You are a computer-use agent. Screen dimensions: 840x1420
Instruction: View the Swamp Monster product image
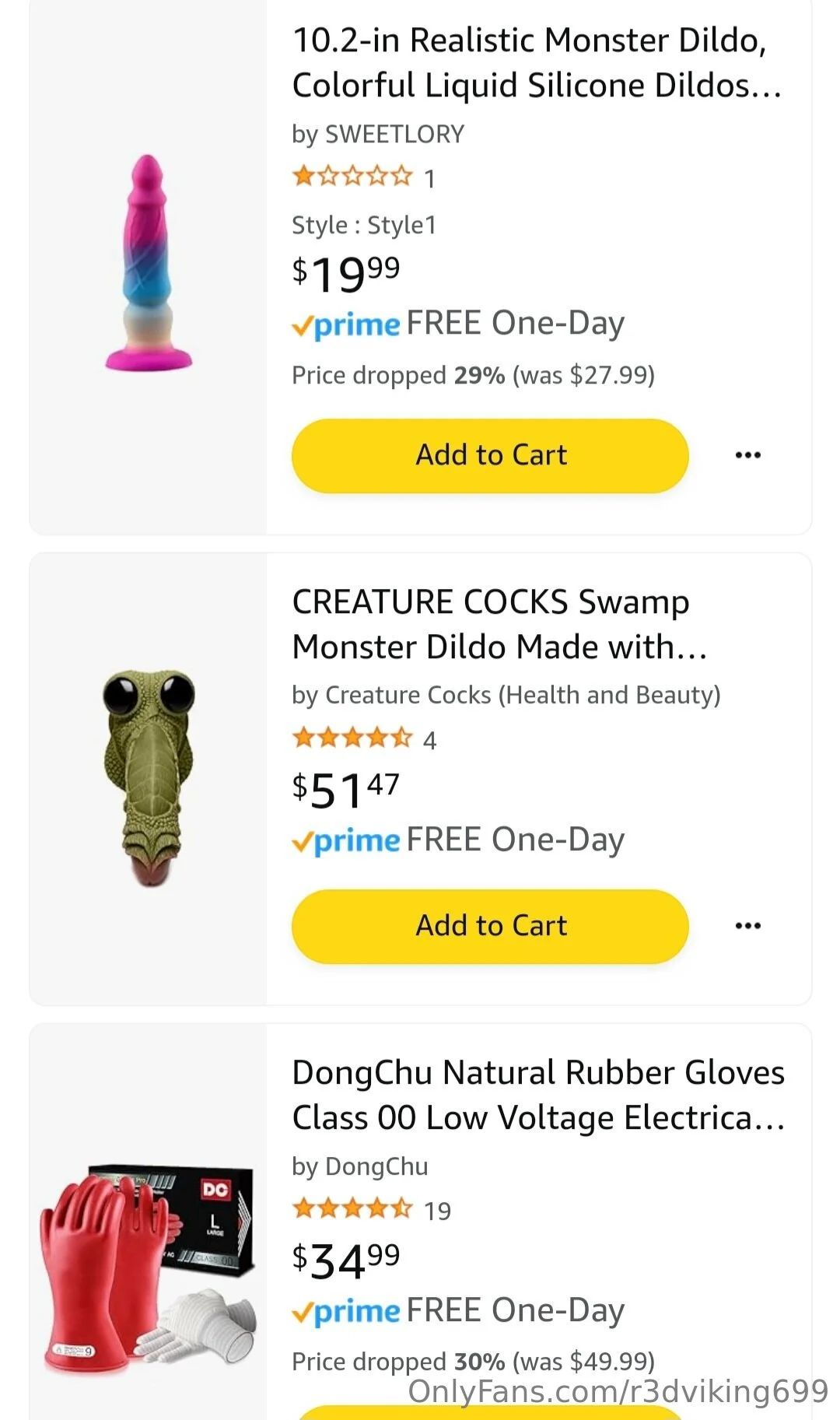[x=148, y=778]
